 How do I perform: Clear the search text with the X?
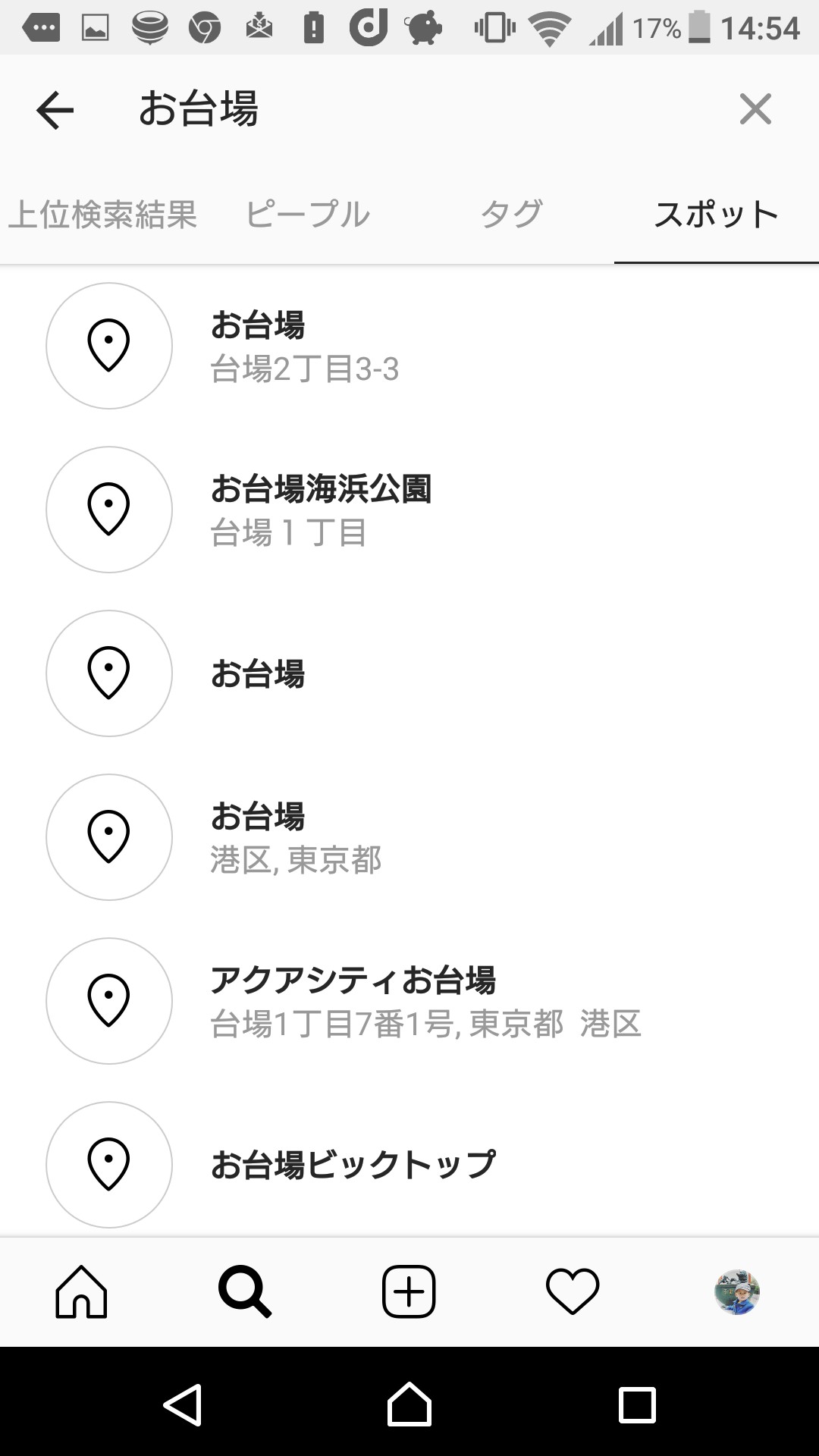click(755, 109)
